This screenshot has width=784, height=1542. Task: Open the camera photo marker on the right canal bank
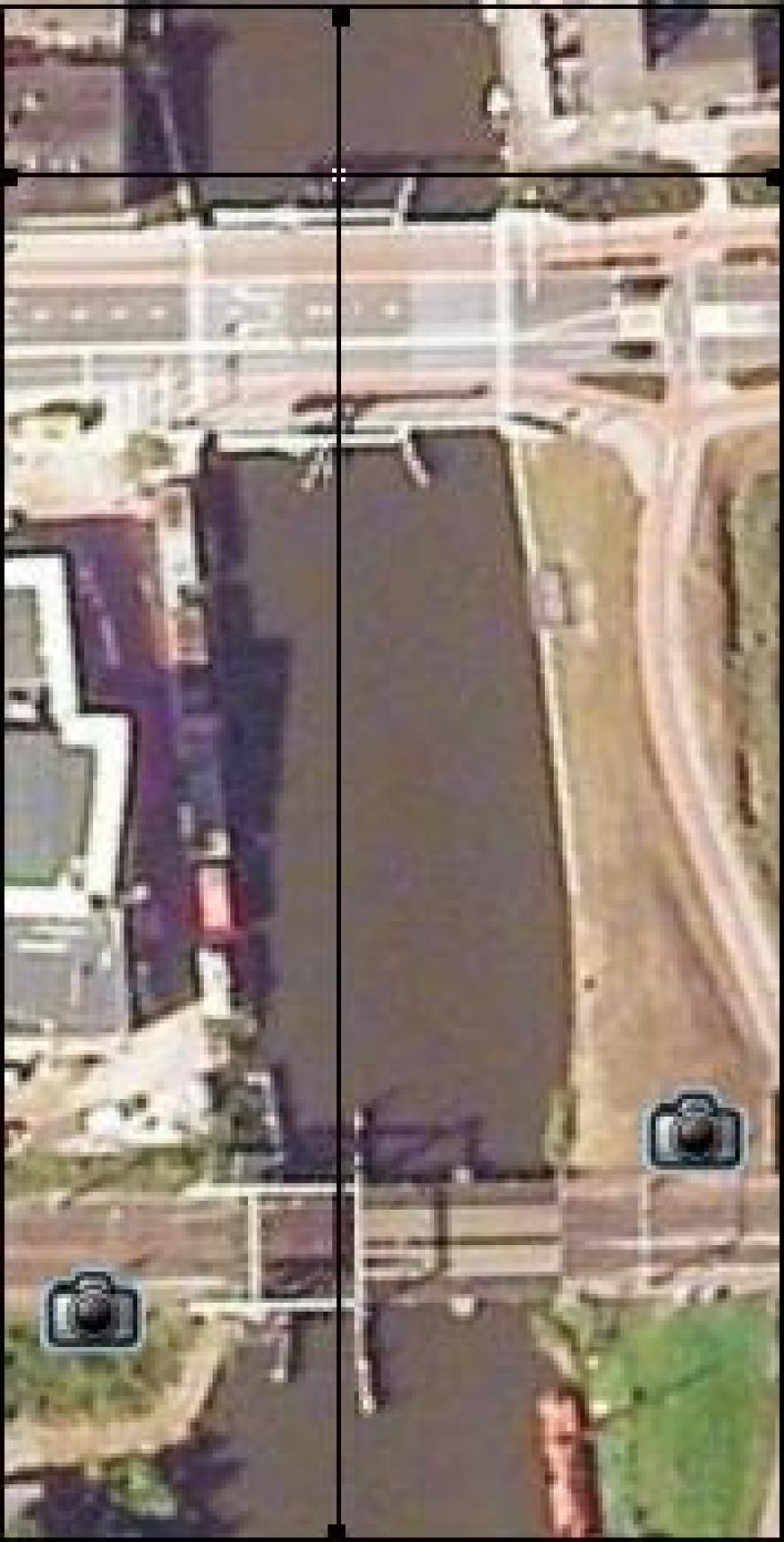pos(695,1132)
